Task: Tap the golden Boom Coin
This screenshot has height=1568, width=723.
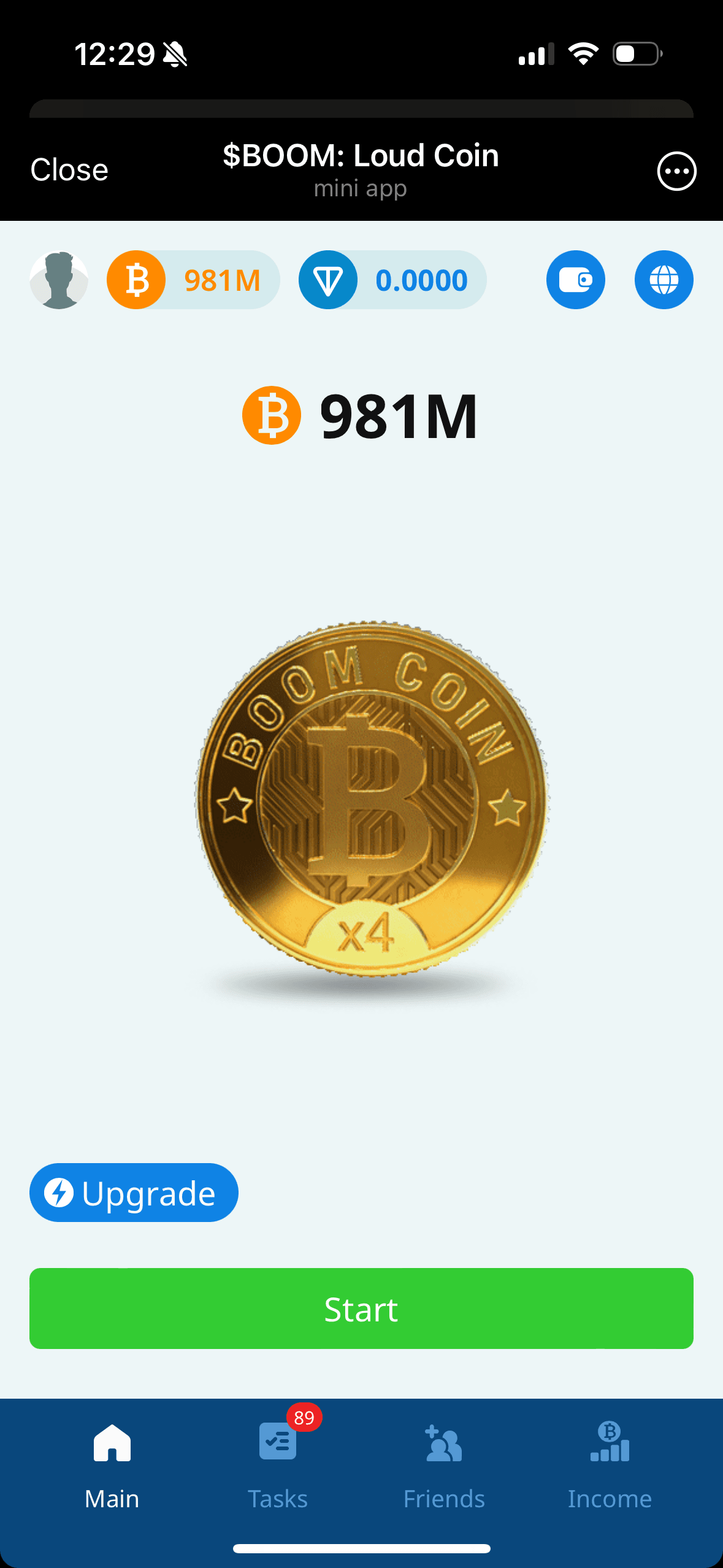Action: [x=372, y=799]
